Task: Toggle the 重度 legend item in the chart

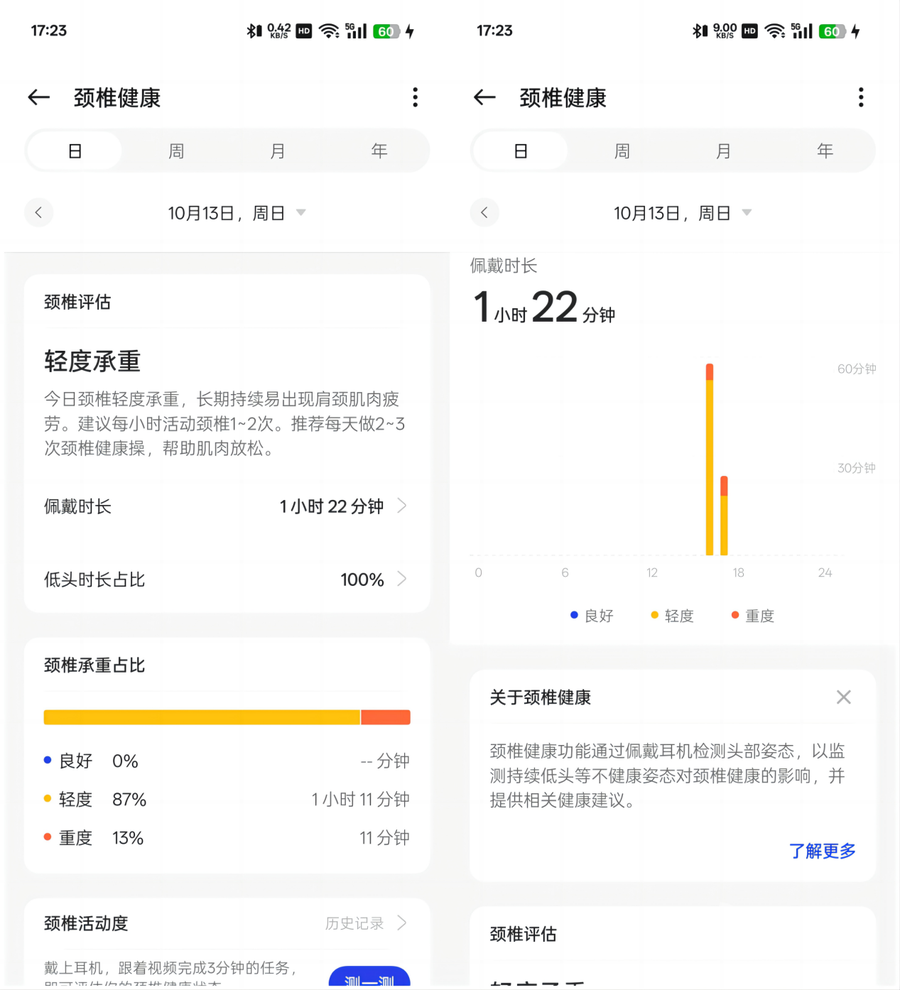Action: pos(751,616)
